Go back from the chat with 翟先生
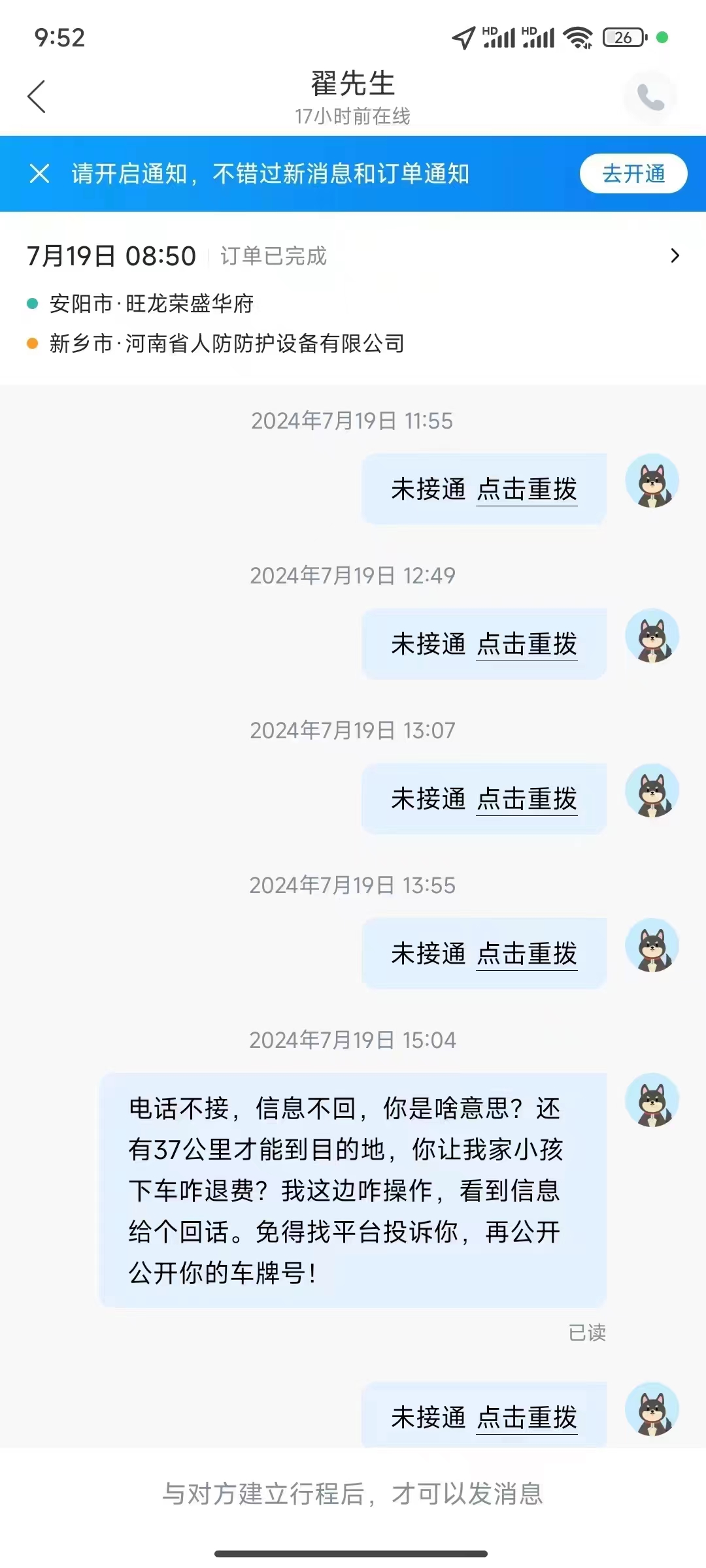This screenshot has width=706, height=1568. [37, 97]
